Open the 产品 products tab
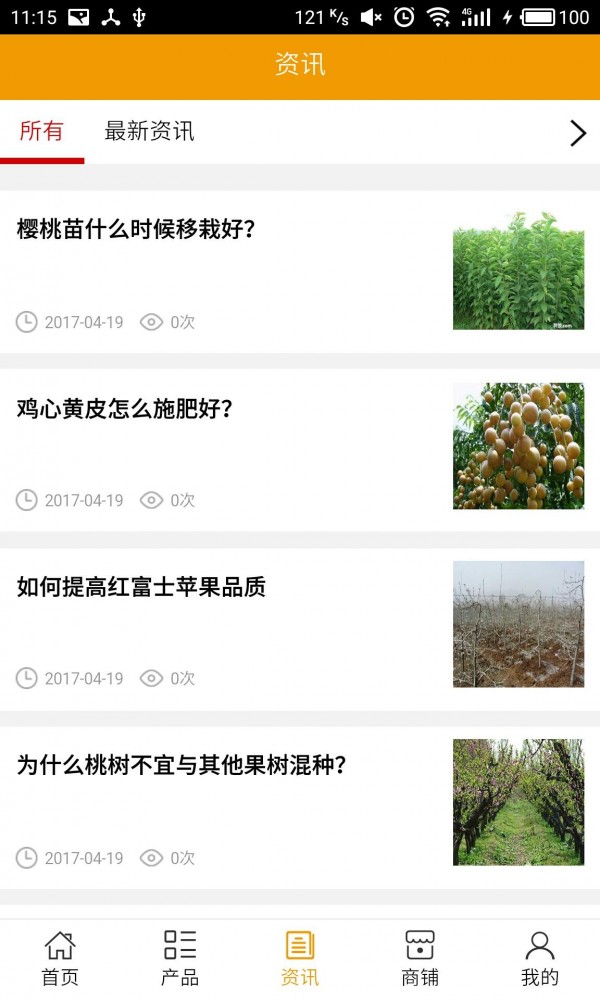The width and height of the screenshot is (600, 1000). 180,958
